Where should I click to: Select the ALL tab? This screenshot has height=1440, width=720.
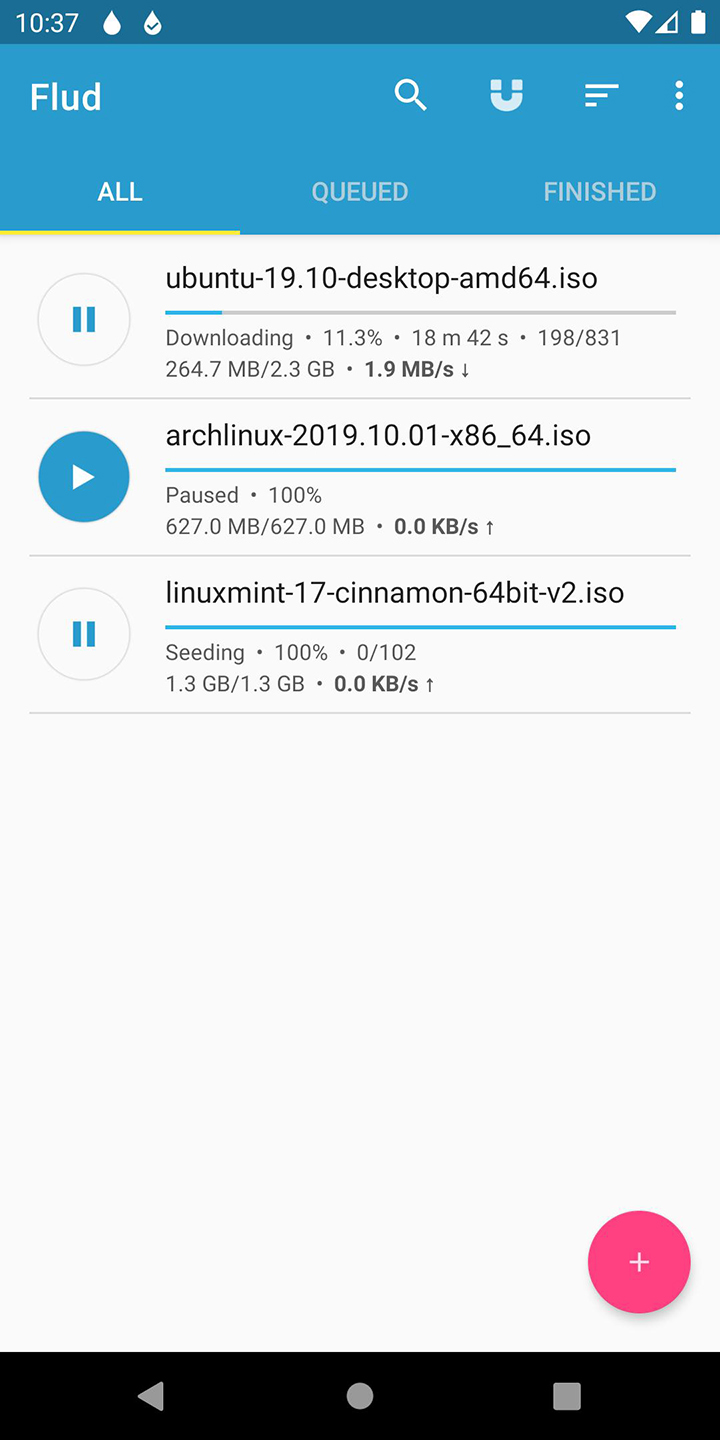click(x=120, y=191)
